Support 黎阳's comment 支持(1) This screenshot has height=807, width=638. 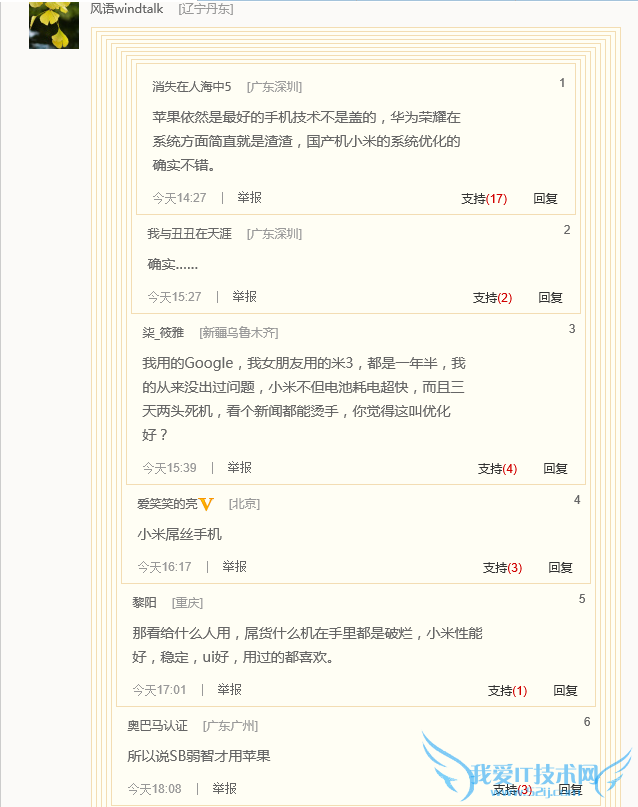pos(507,690)
